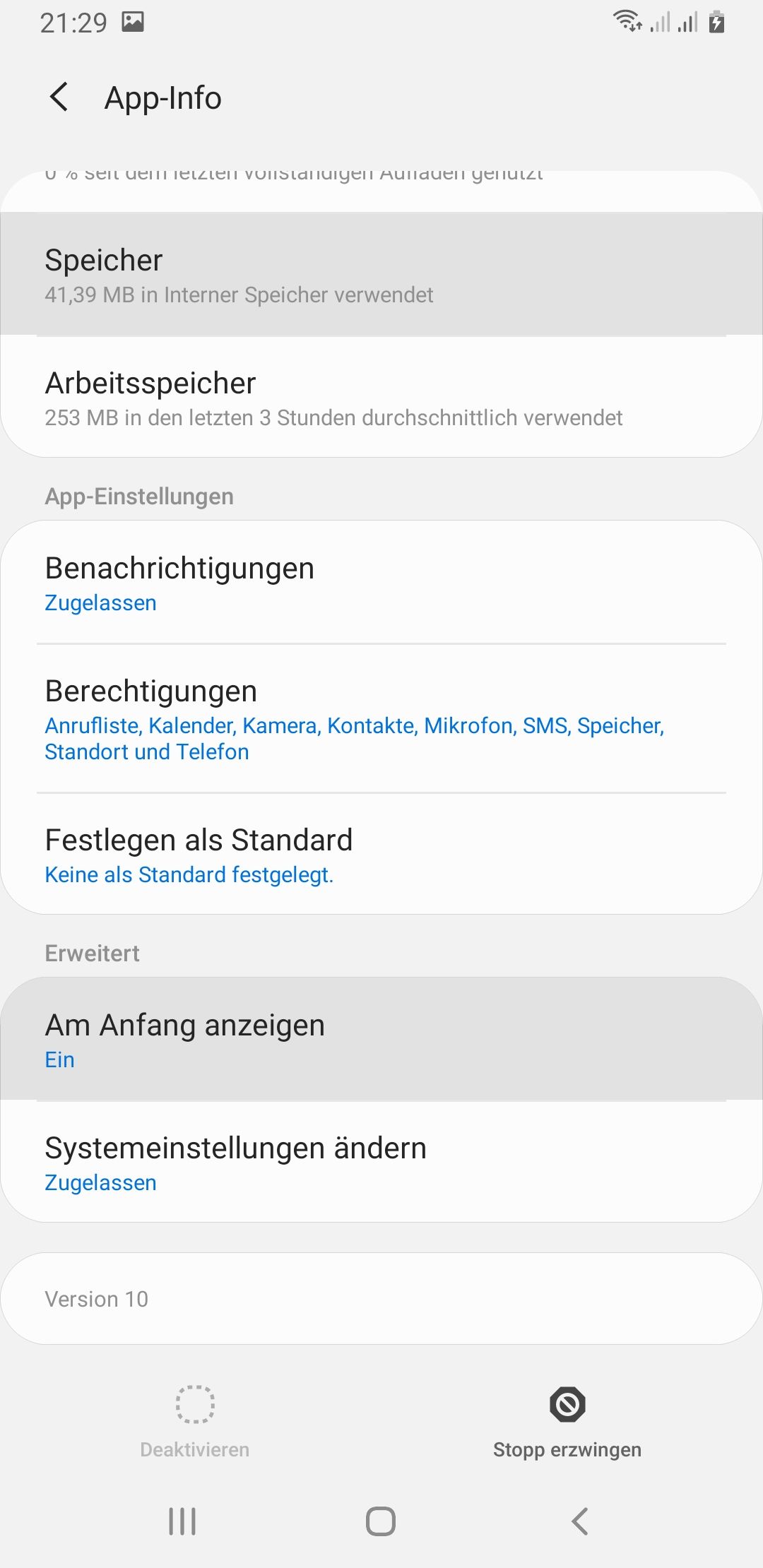Viewport: 763px width, 1568px height.
Task: Open the recent apps overview button
Action: point(182,1523)
